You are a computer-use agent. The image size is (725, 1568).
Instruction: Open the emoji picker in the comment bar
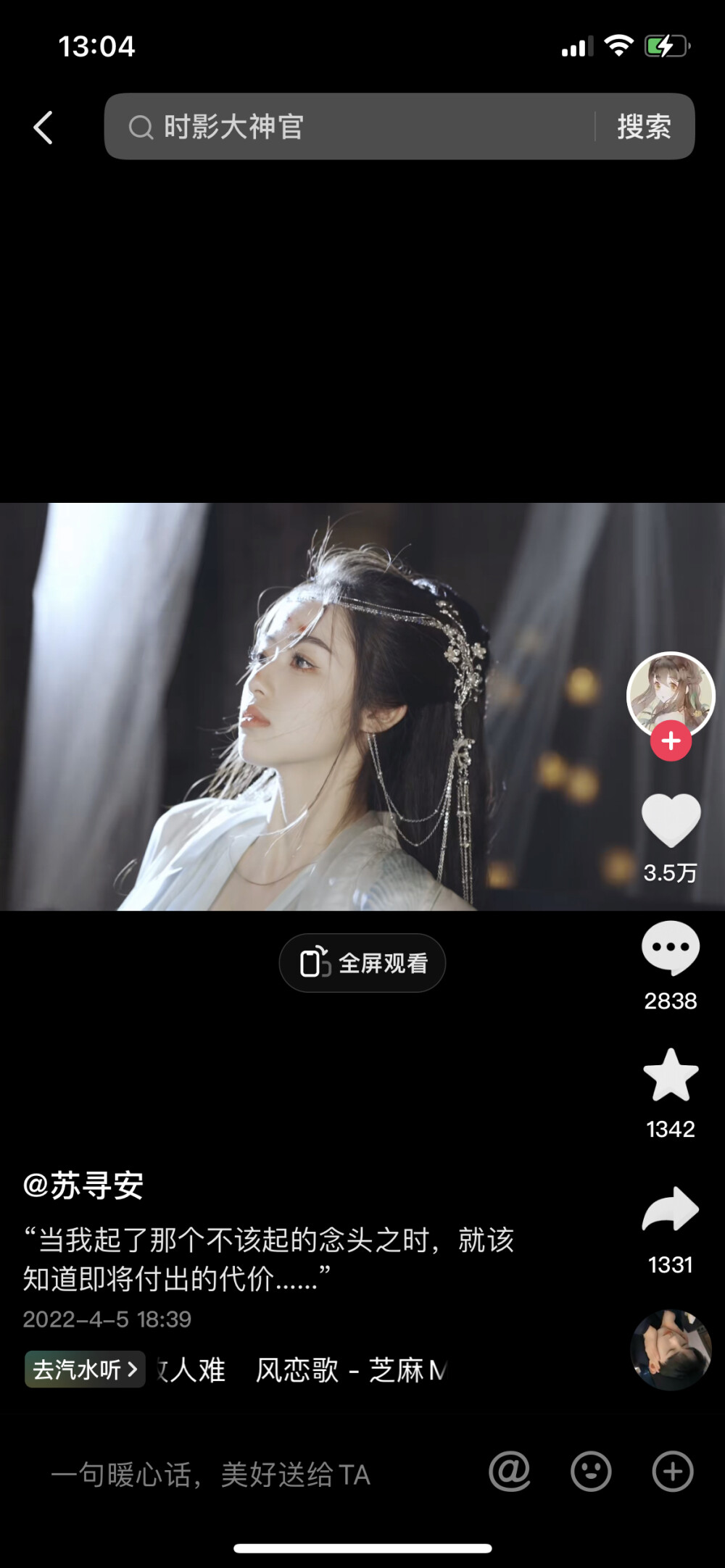click(x=591, y=1472)
